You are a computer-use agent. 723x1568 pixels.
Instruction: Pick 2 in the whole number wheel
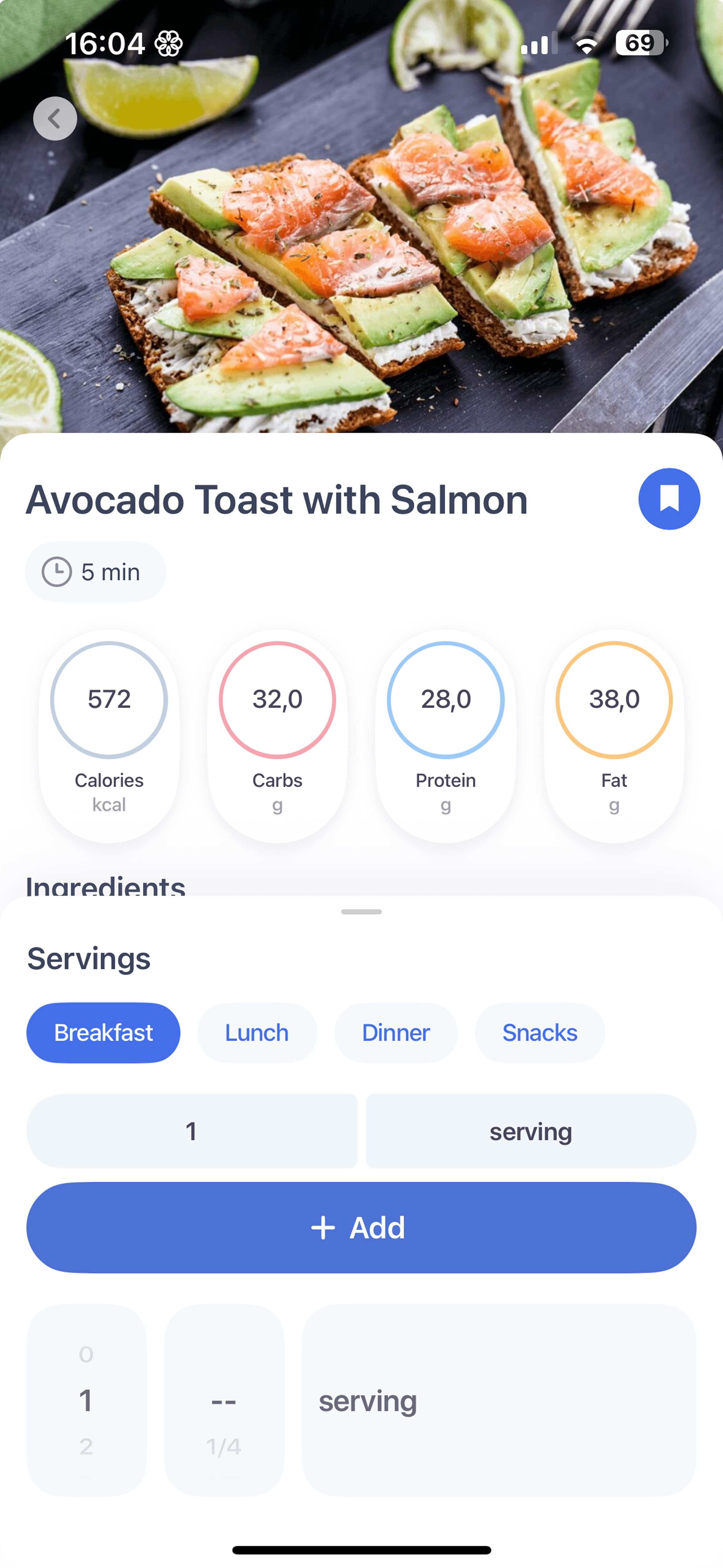(x=86, y=1446)
